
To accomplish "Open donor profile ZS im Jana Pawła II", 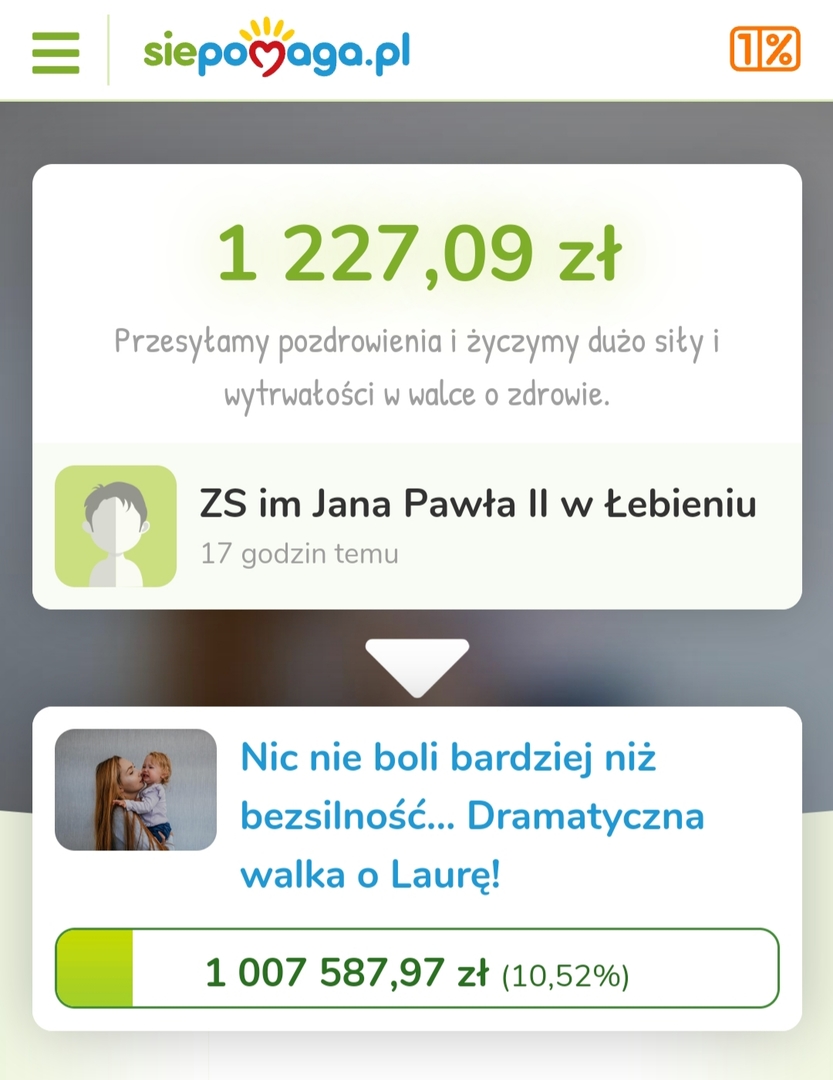I will click(477, 504).
